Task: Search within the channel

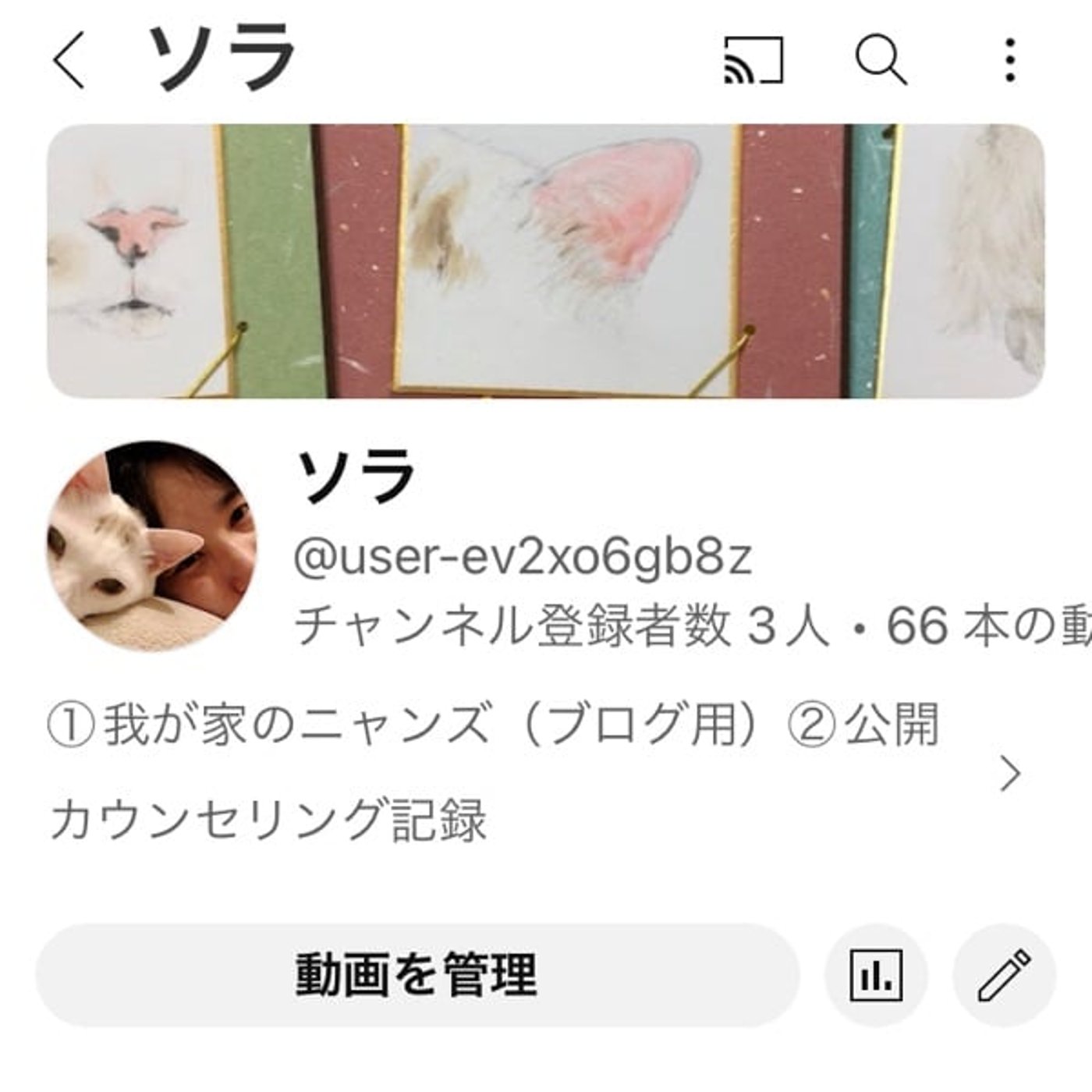Action: pyautogui.click(x=881, y=60)
